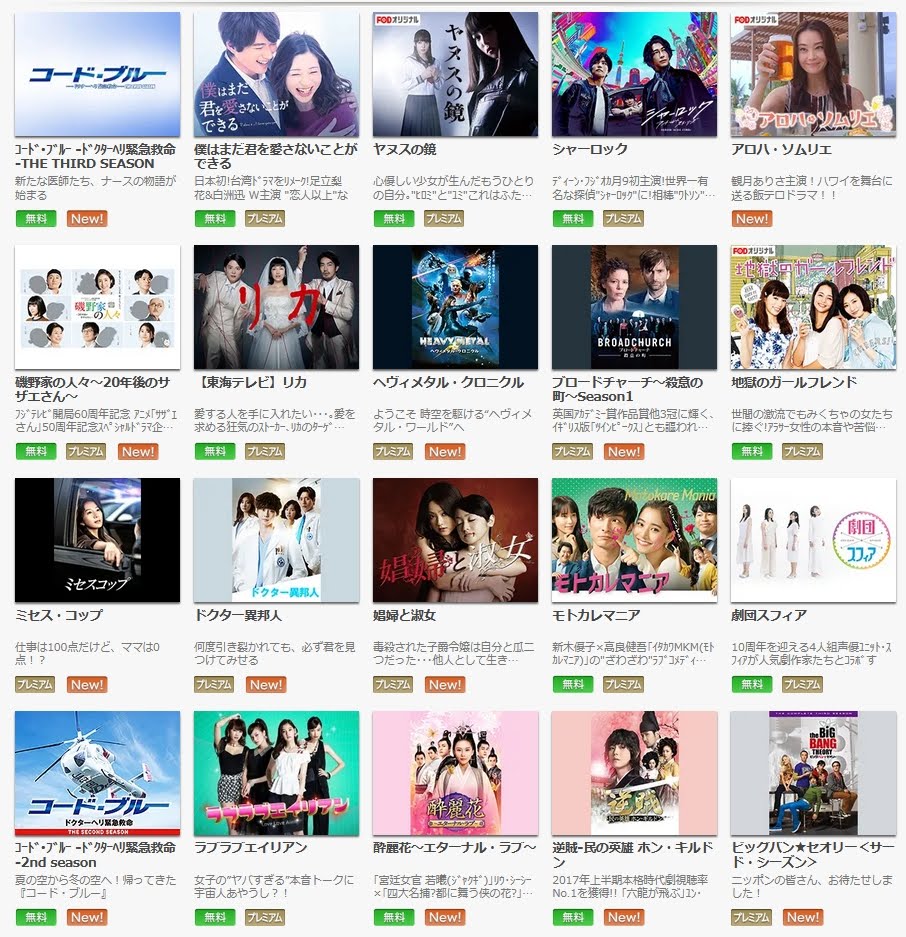View the 娼婦と淑女 drama
The image size is (906, 937).
click(455, 540)
